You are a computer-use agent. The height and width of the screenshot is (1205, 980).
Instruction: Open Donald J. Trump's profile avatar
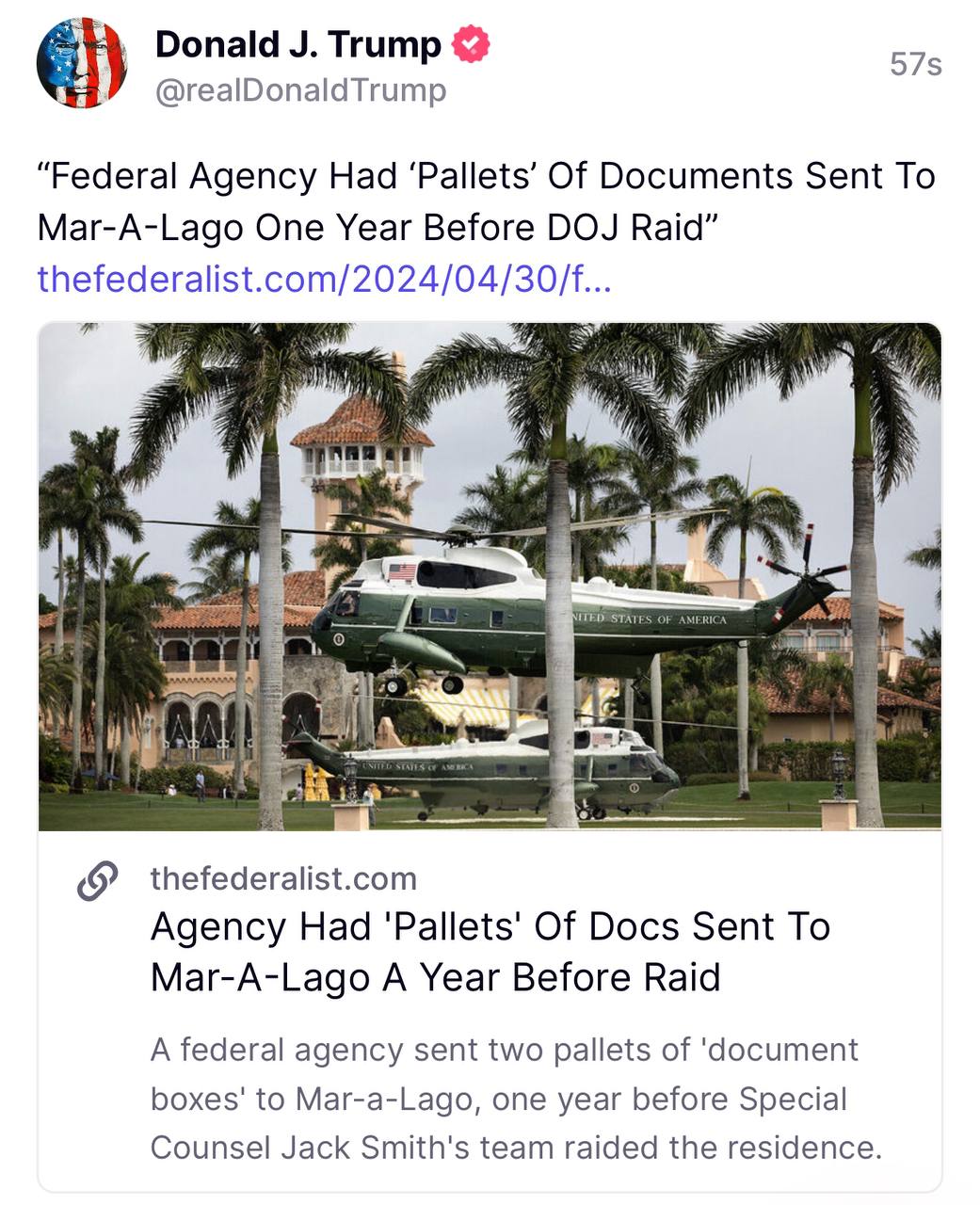[x=82, y=63]
